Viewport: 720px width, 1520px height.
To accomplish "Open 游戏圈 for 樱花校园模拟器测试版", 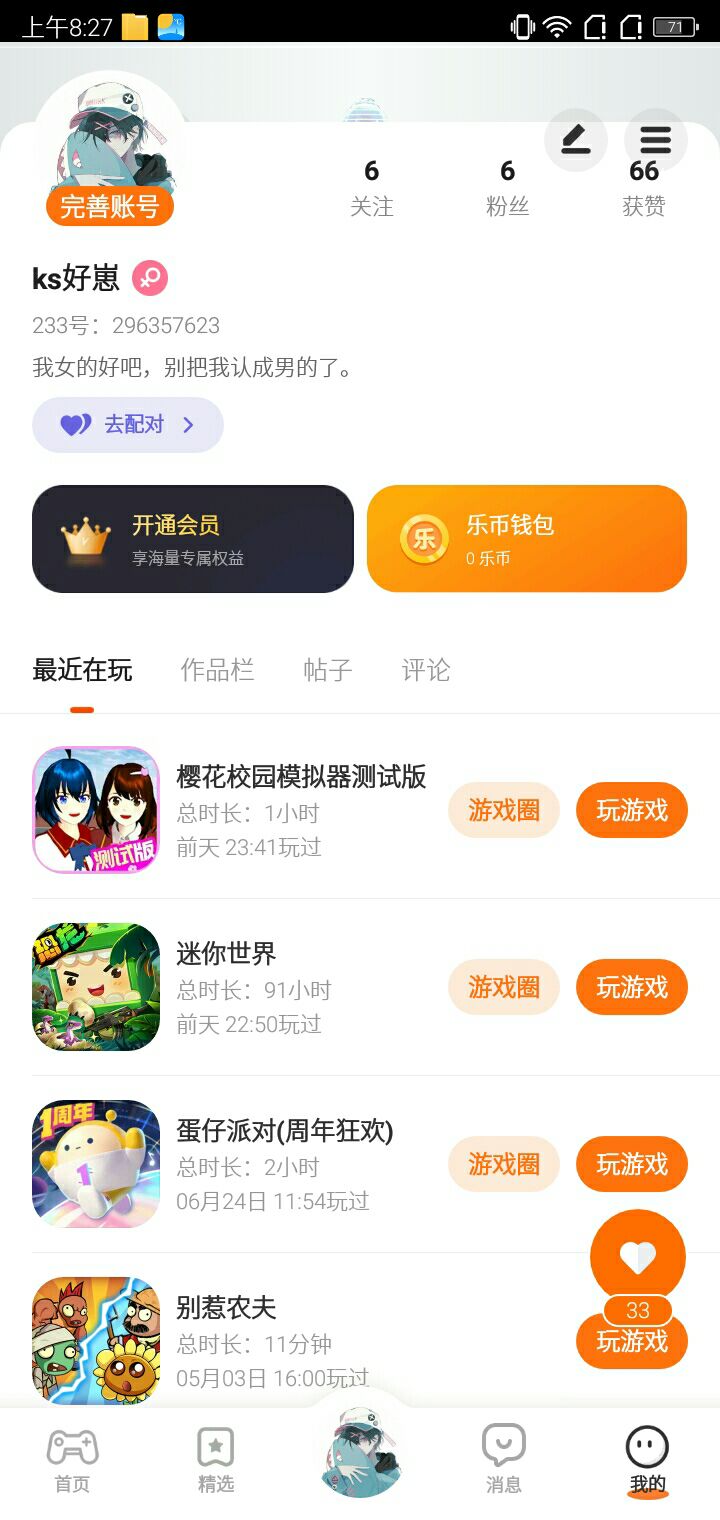I will pyautogui.click(x=503, y=810).
